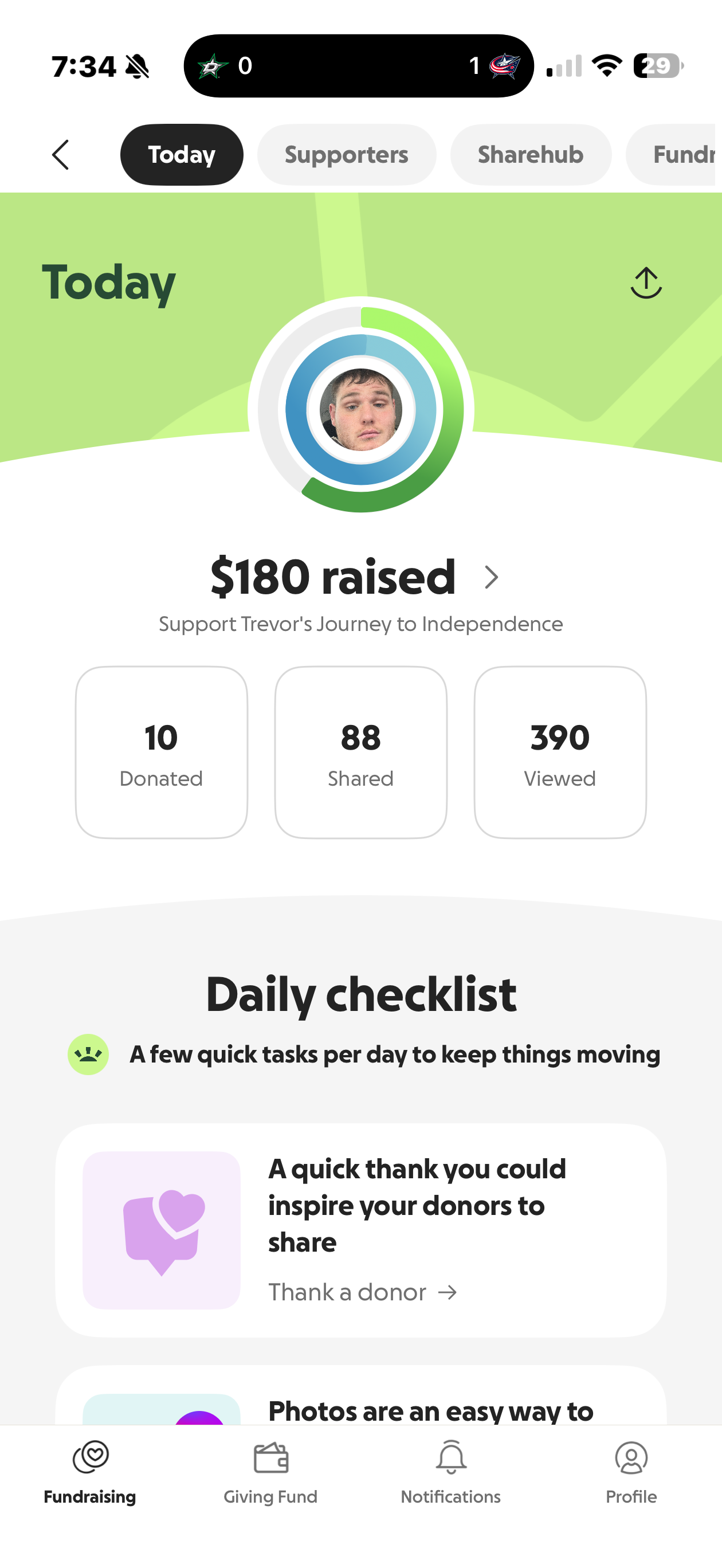This screenshot has height=1568, width=722.
Task: Switch to the Giving Fund tab
Action: [270, 1473]
